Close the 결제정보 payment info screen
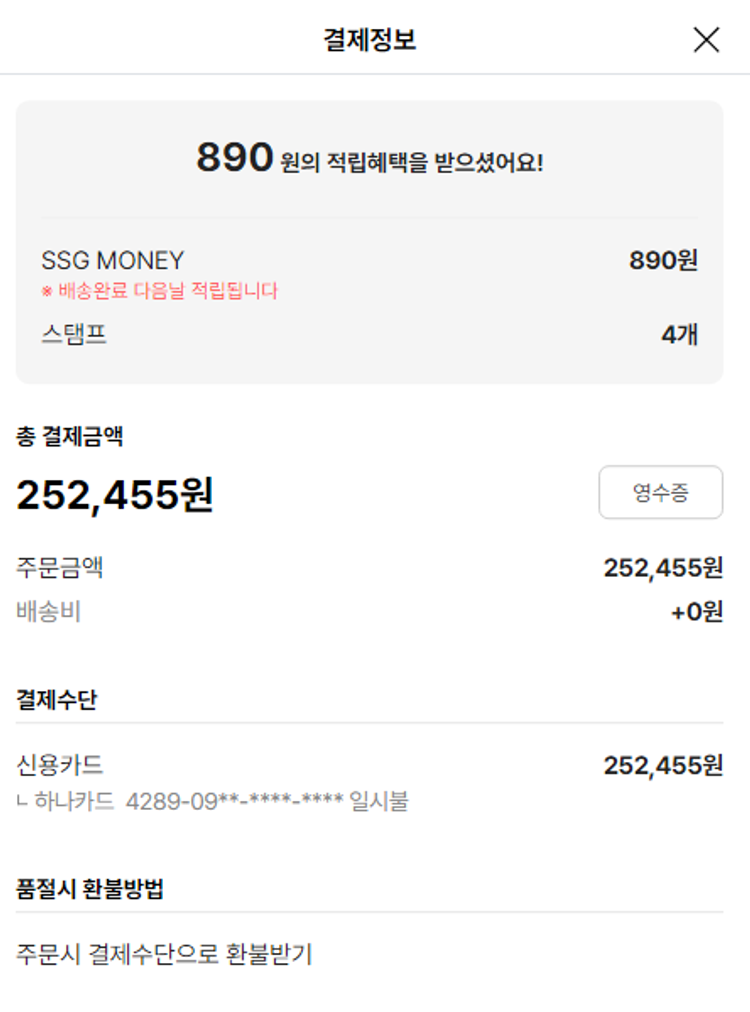 706,40
